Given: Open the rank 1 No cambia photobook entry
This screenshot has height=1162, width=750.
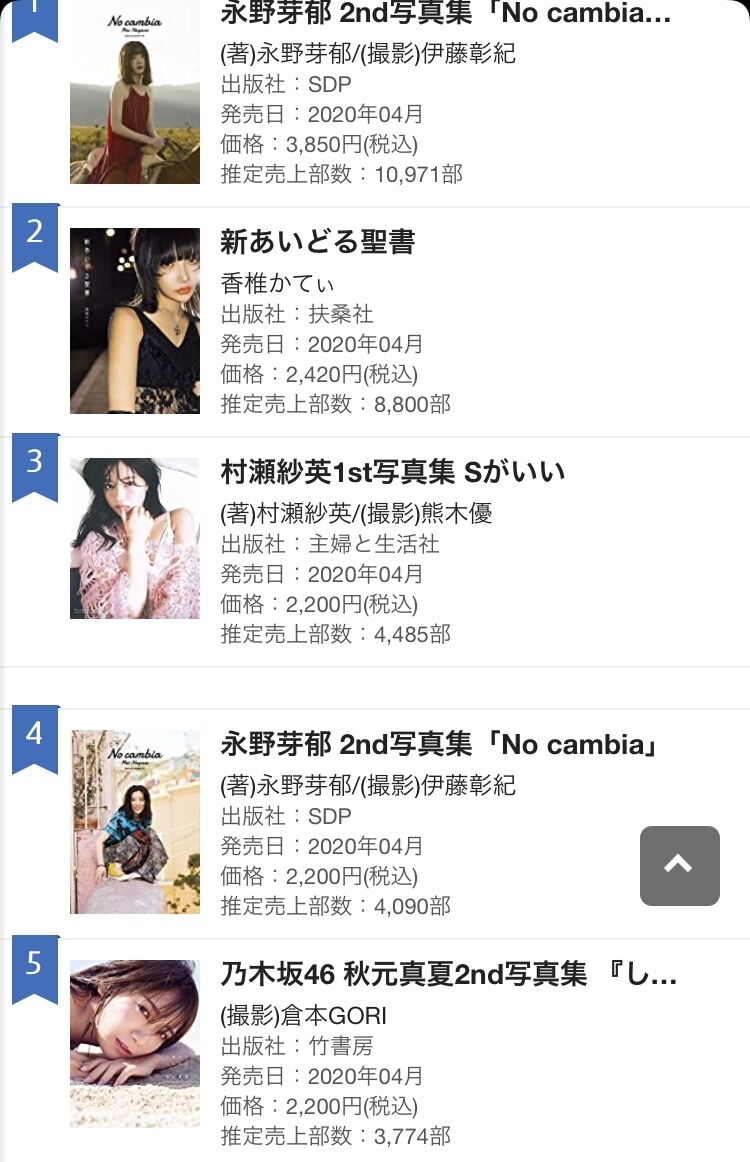Looking at the screenshot, I should tap(445, 14).
